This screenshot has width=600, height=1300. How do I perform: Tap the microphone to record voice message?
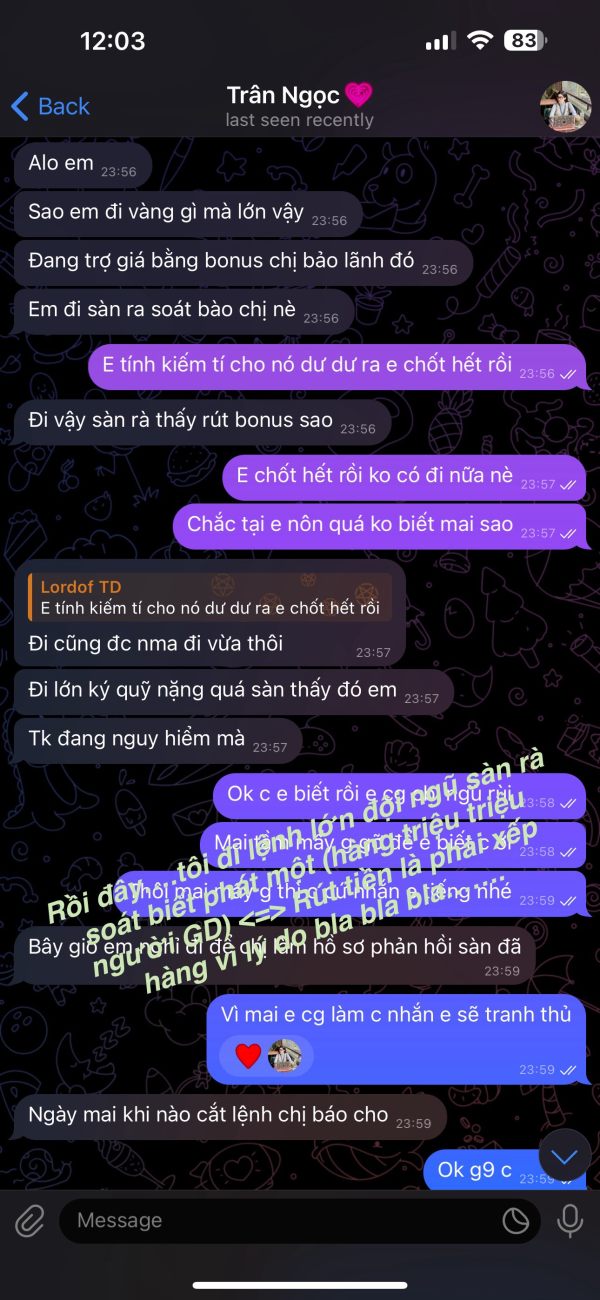tap(571, 1220)
